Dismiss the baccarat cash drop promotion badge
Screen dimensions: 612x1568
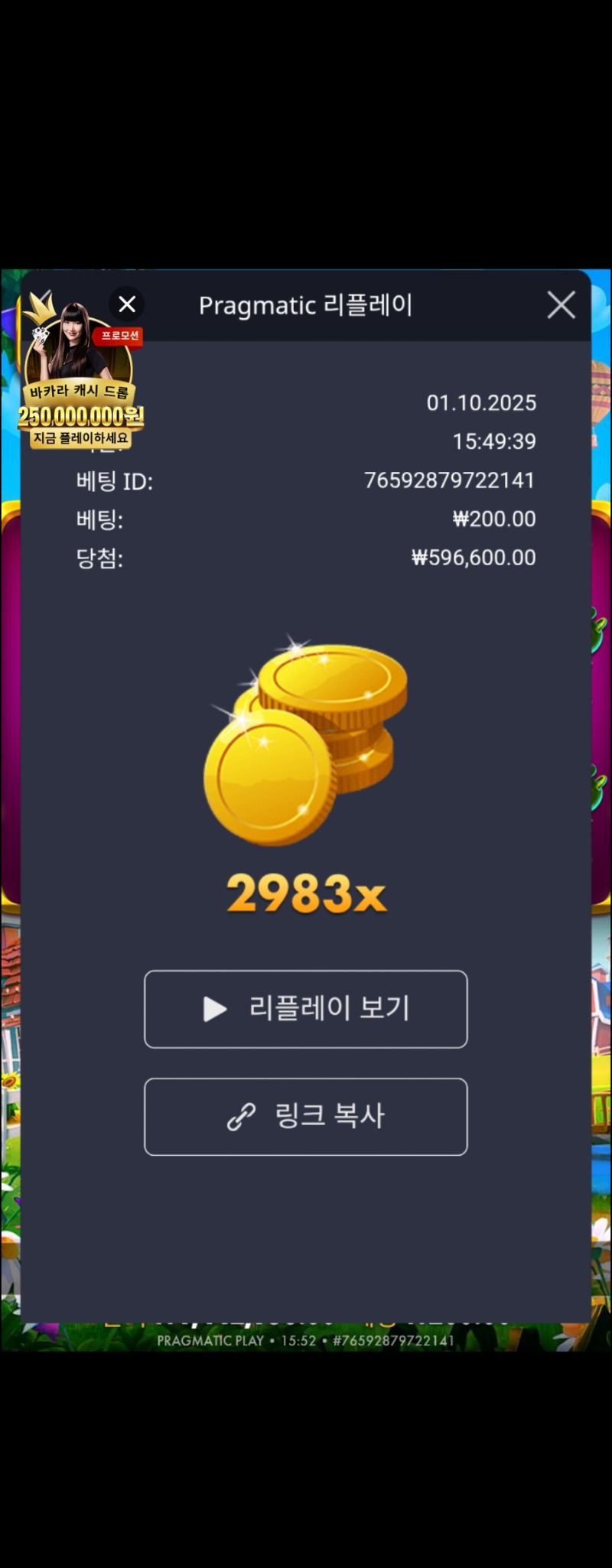127,304
